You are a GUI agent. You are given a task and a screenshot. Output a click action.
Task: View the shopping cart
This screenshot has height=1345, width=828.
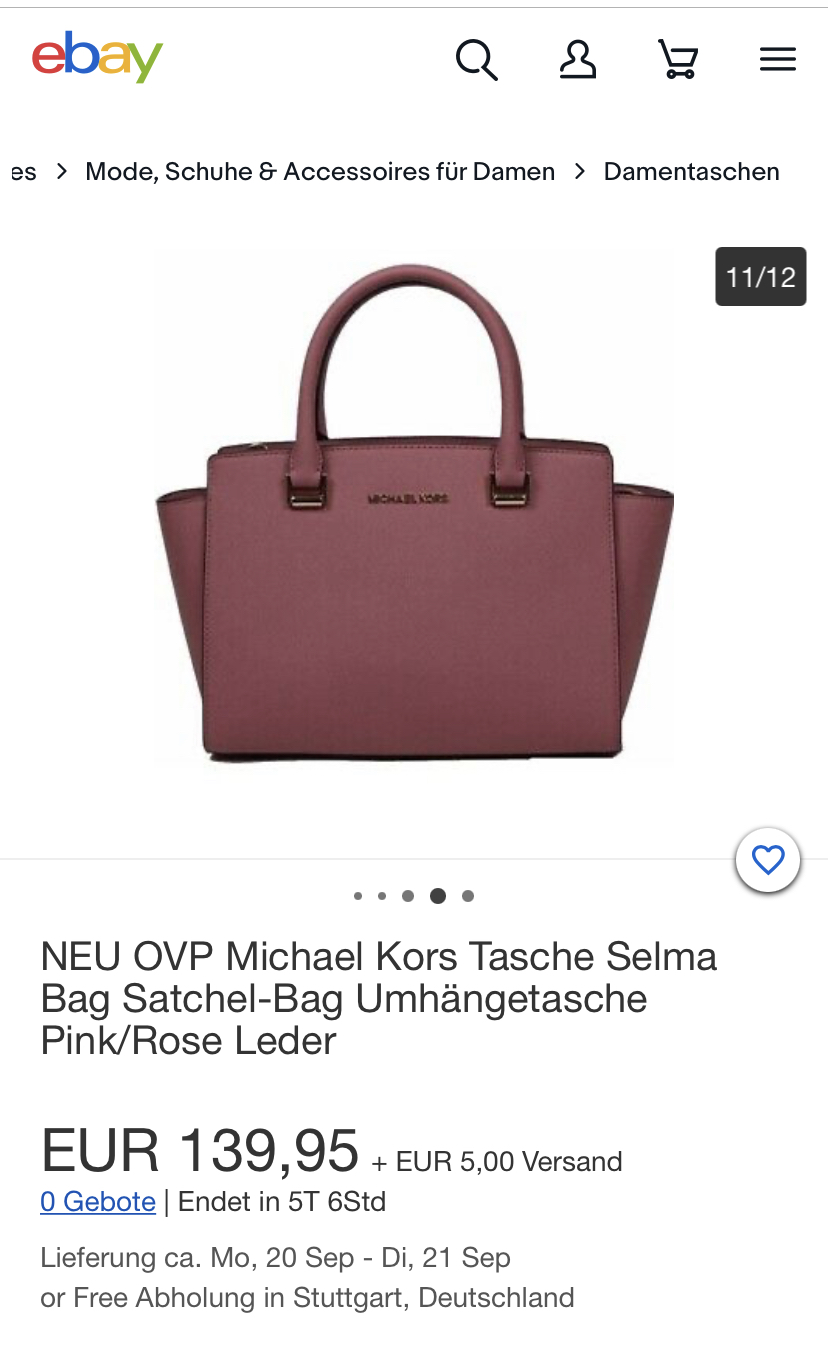678,60
